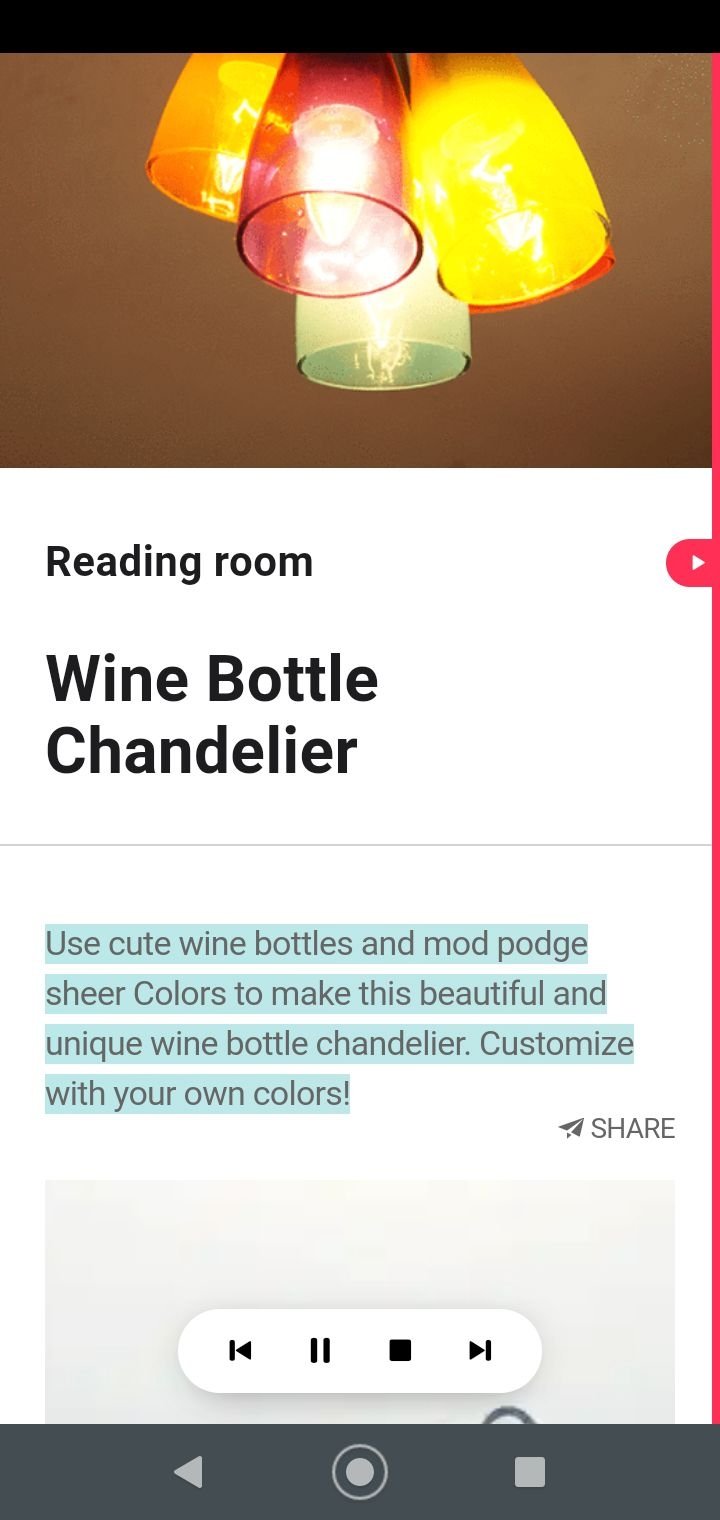
Task: Open recent apps from the navigation bar
Action: tap(530, 1472)
